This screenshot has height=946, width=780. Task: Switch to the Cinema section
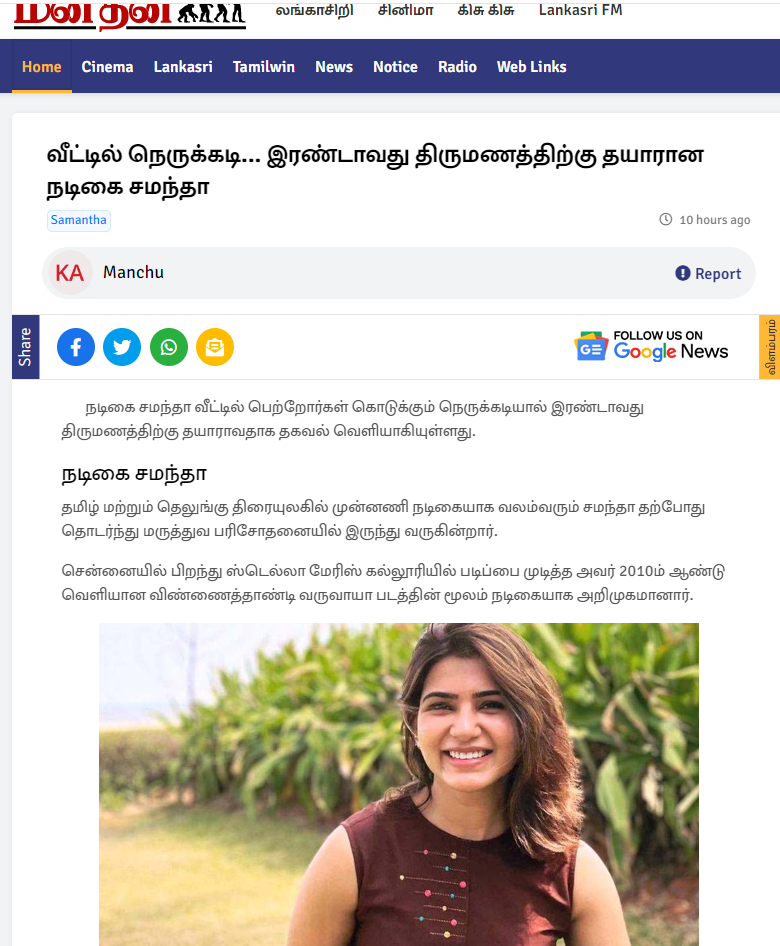(107, 67)
